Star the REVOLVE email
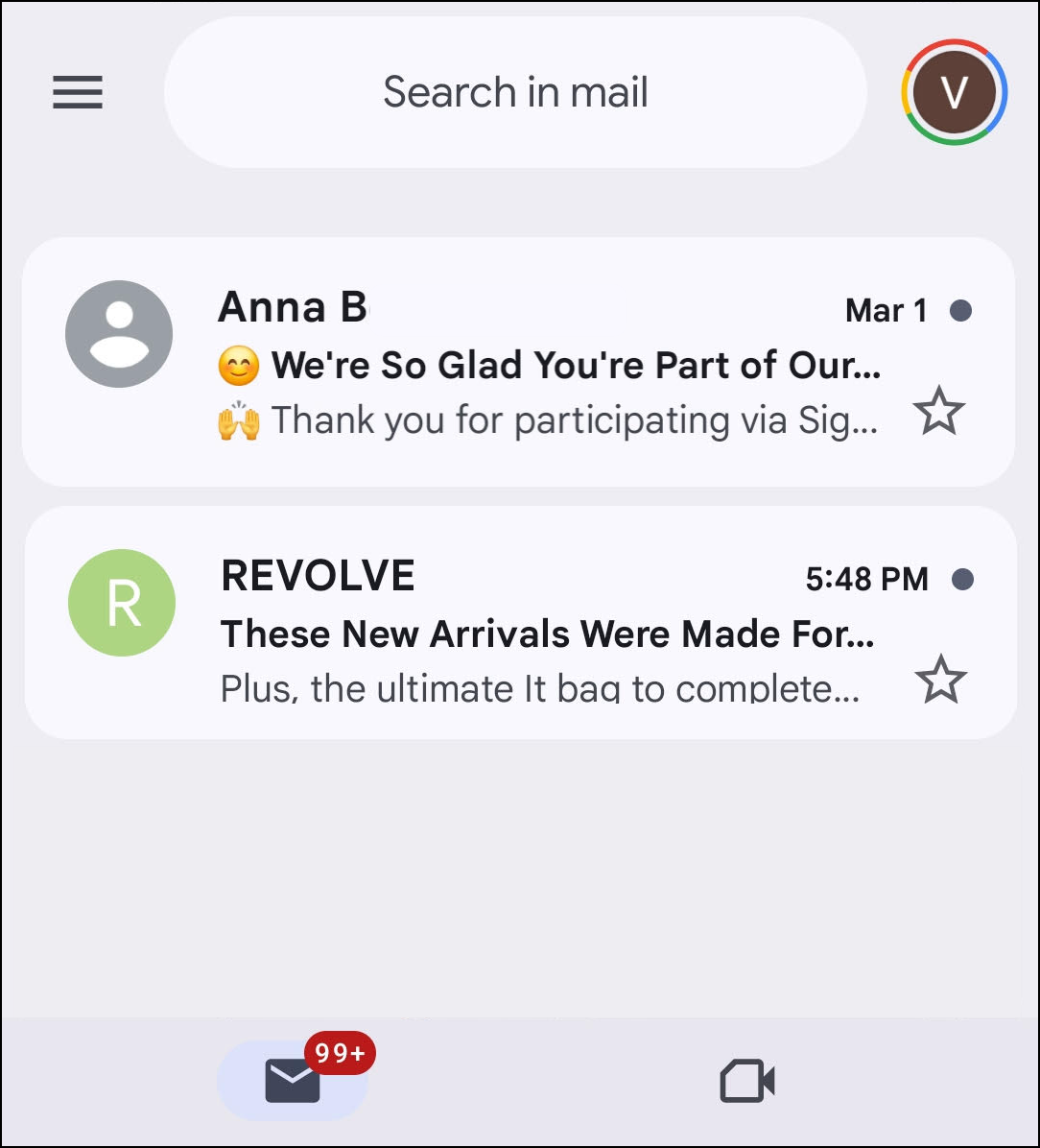Image resolution: width=1040 pixels, height=1148 pixels. pos(940,681)
